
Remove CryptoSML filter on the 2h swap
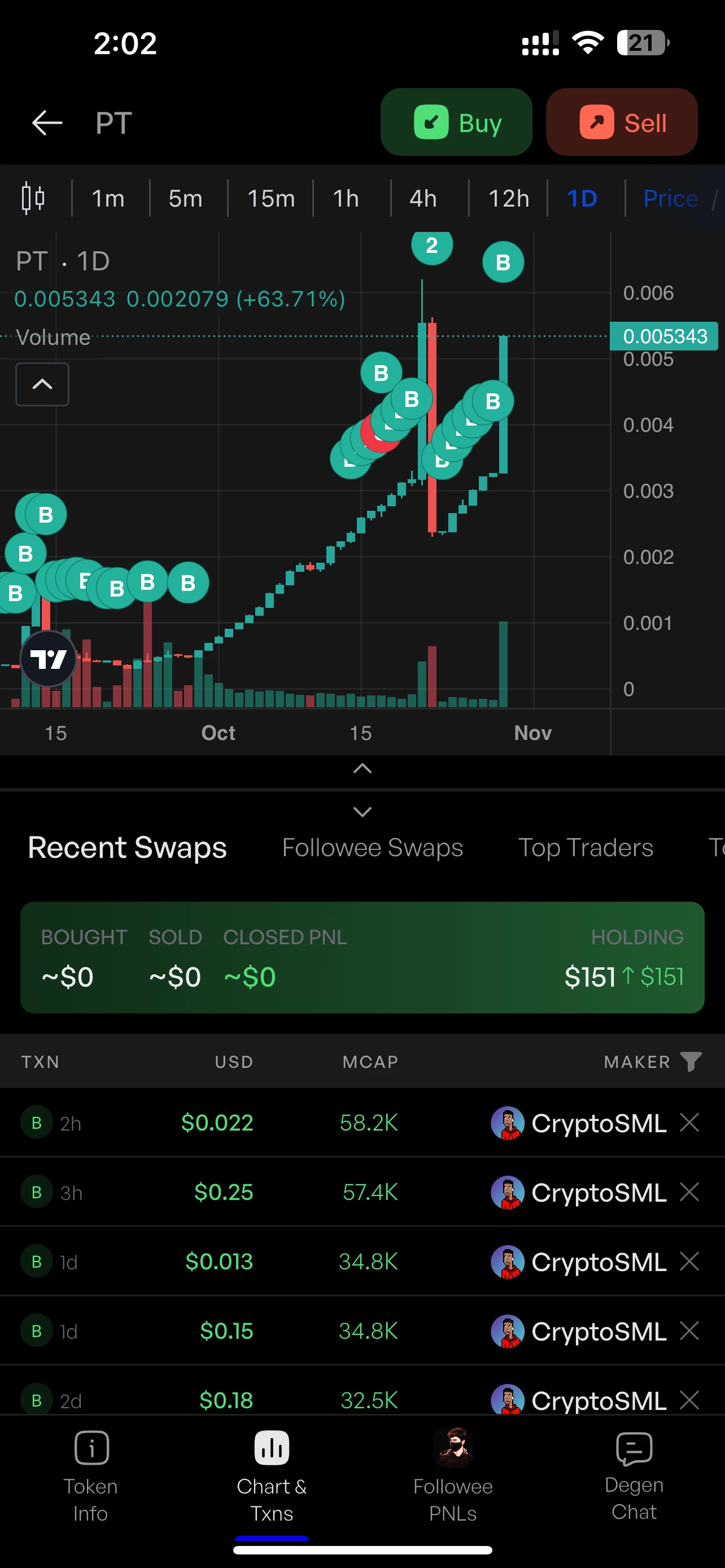point(689,1123)
